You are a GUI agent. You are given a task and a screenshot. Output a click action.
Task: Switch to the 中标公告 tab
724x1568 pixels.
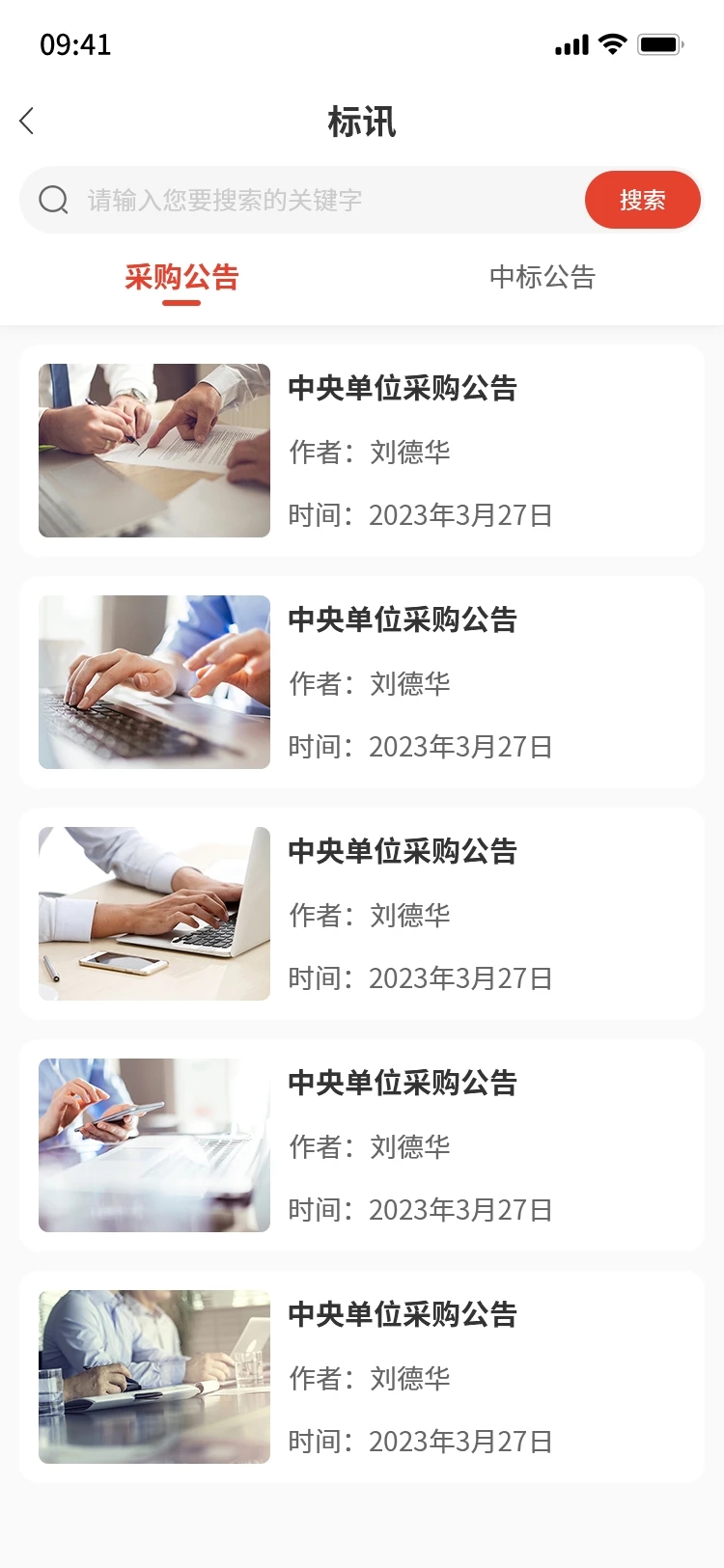tap(543, 277)
